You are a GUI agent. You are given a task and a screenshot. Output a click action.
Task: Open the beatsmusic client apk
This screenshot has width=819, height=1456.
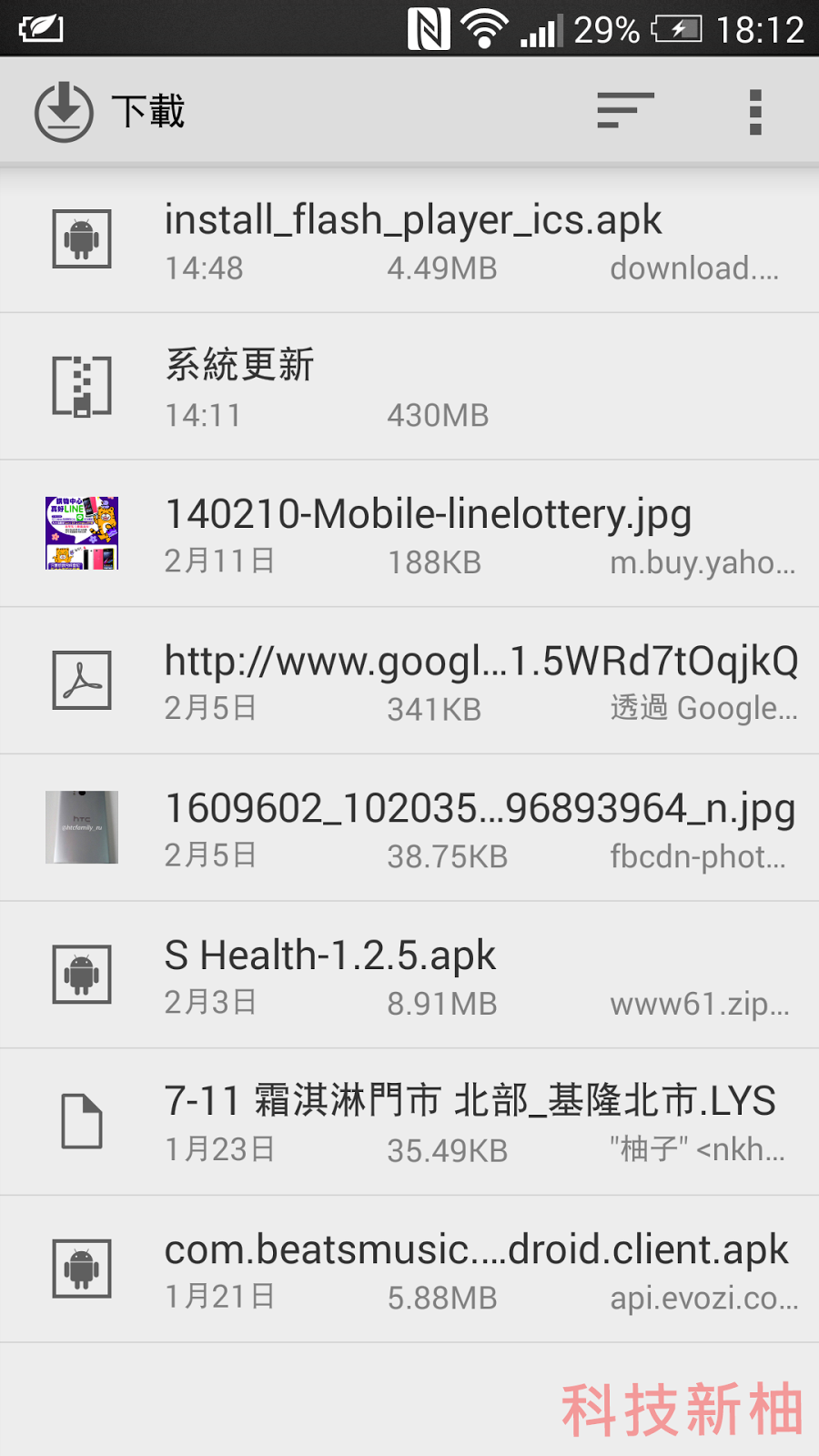(x=409, y=1269)
